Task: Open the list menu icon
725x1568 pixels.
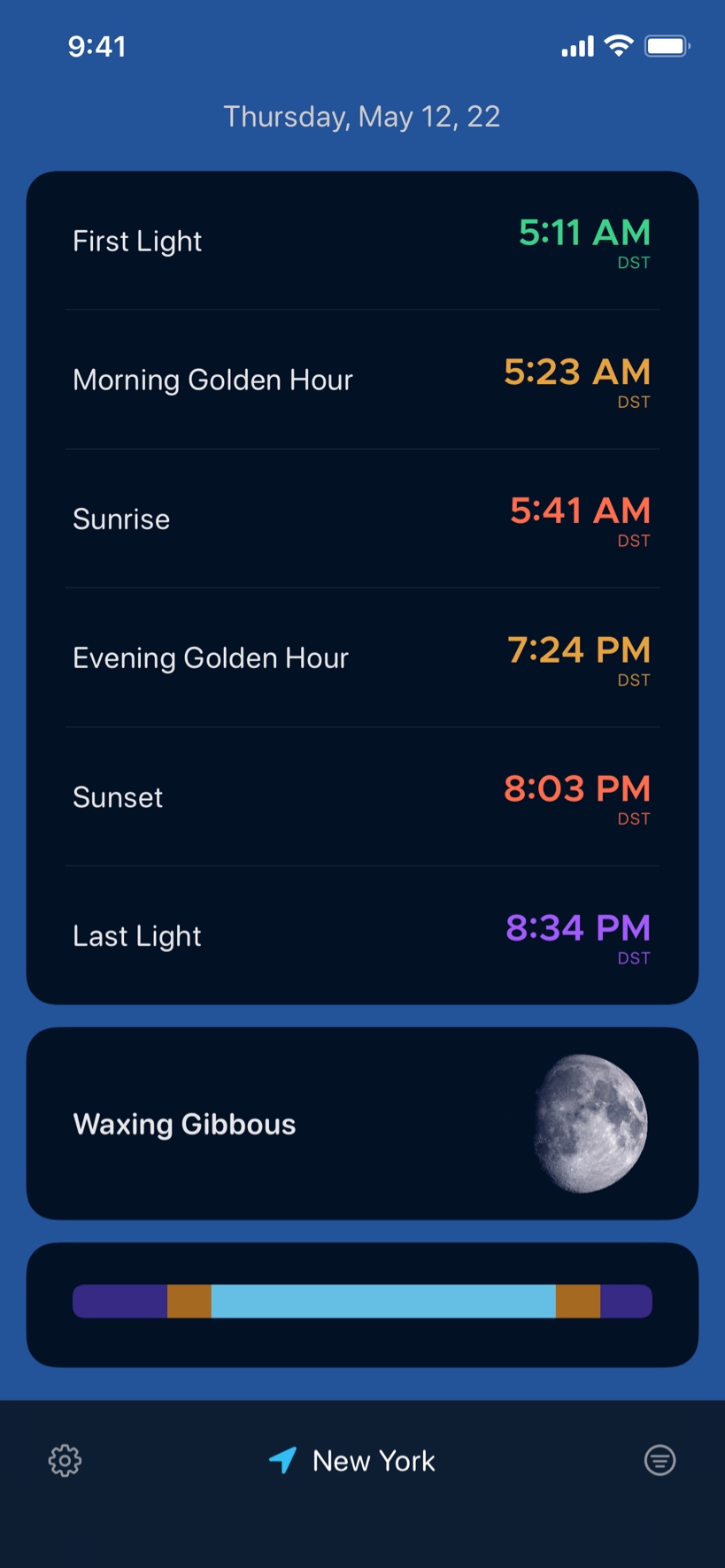Action: click(x=659, y=1460)
